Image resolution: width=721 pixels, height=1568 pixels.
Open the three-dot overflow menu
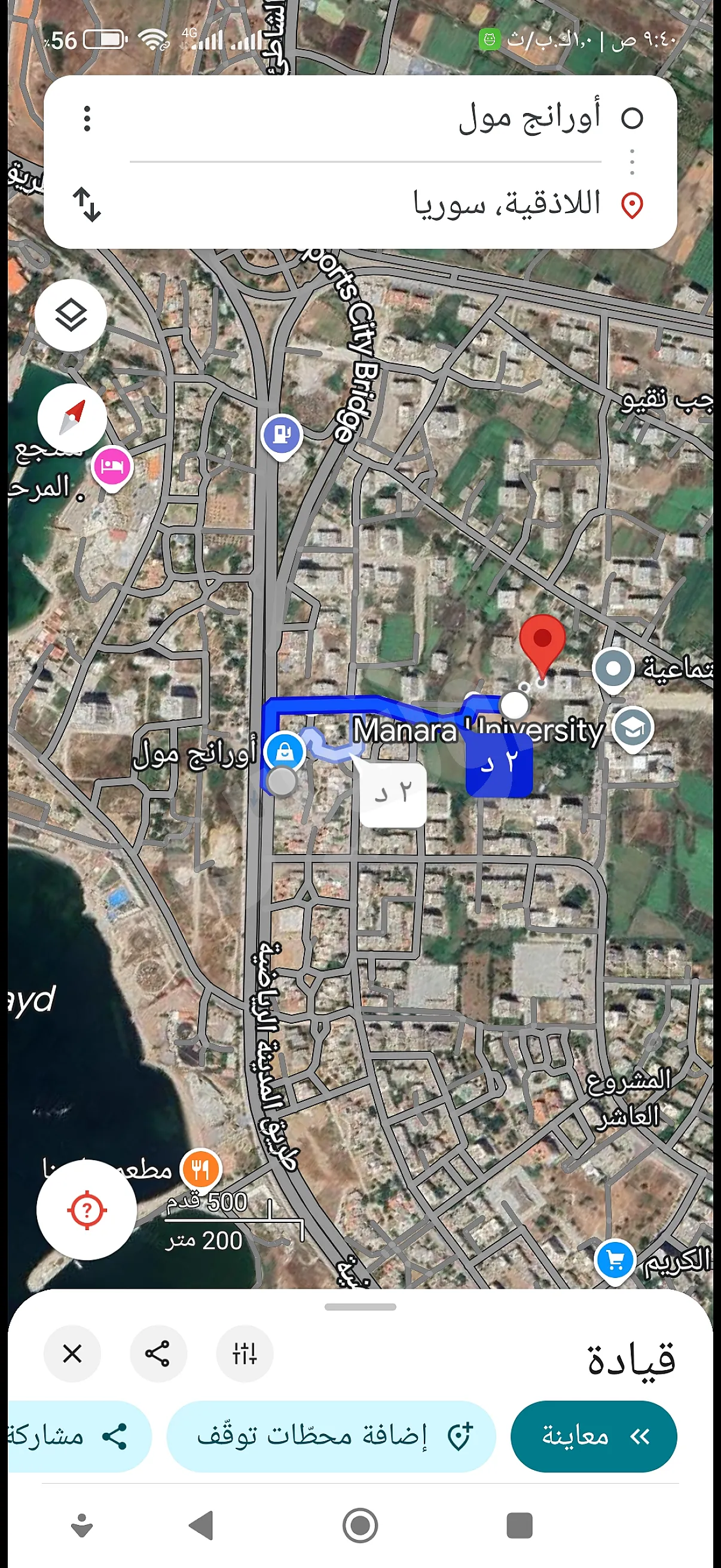87,118
